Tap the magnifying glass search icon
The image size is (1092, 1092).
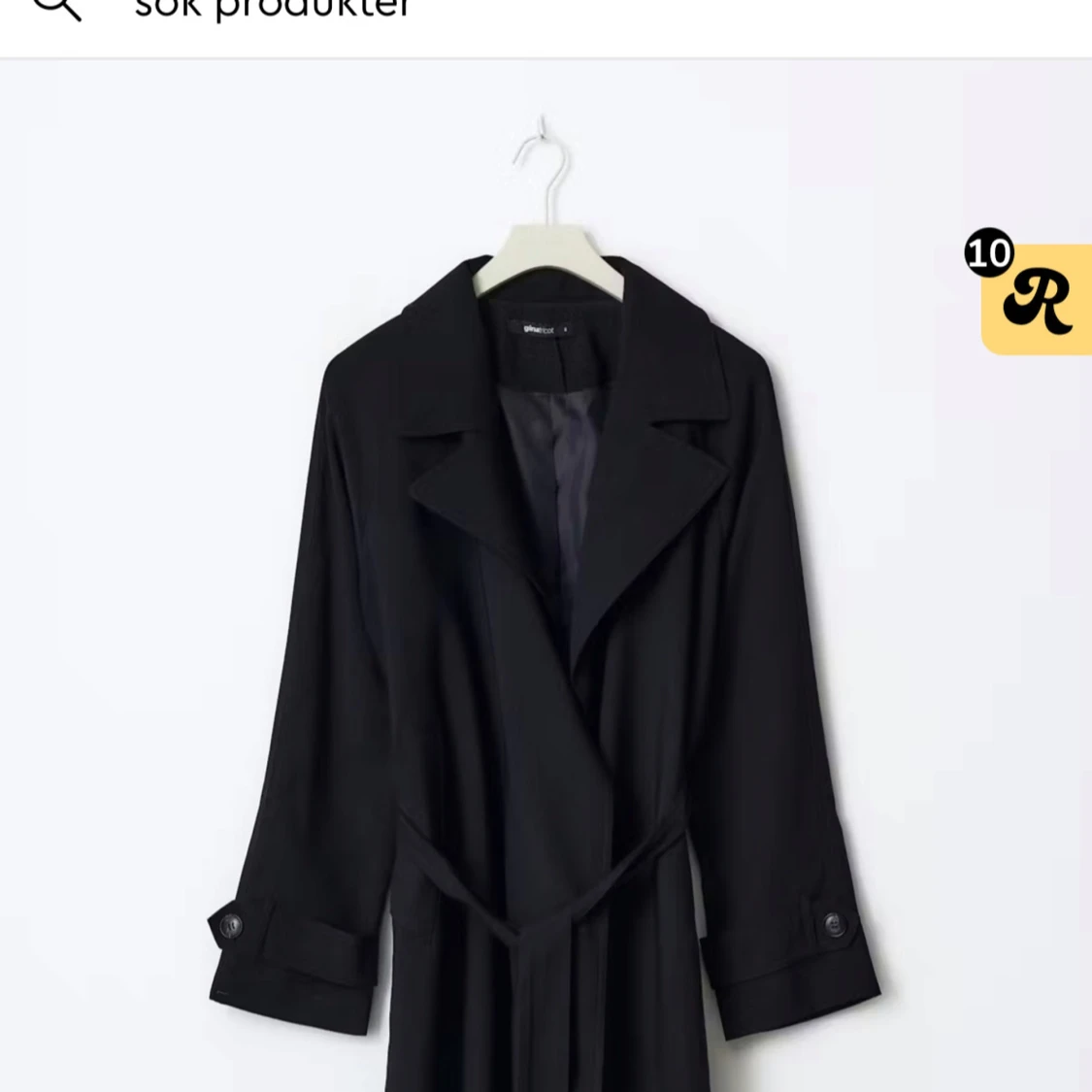click(56, 8)
